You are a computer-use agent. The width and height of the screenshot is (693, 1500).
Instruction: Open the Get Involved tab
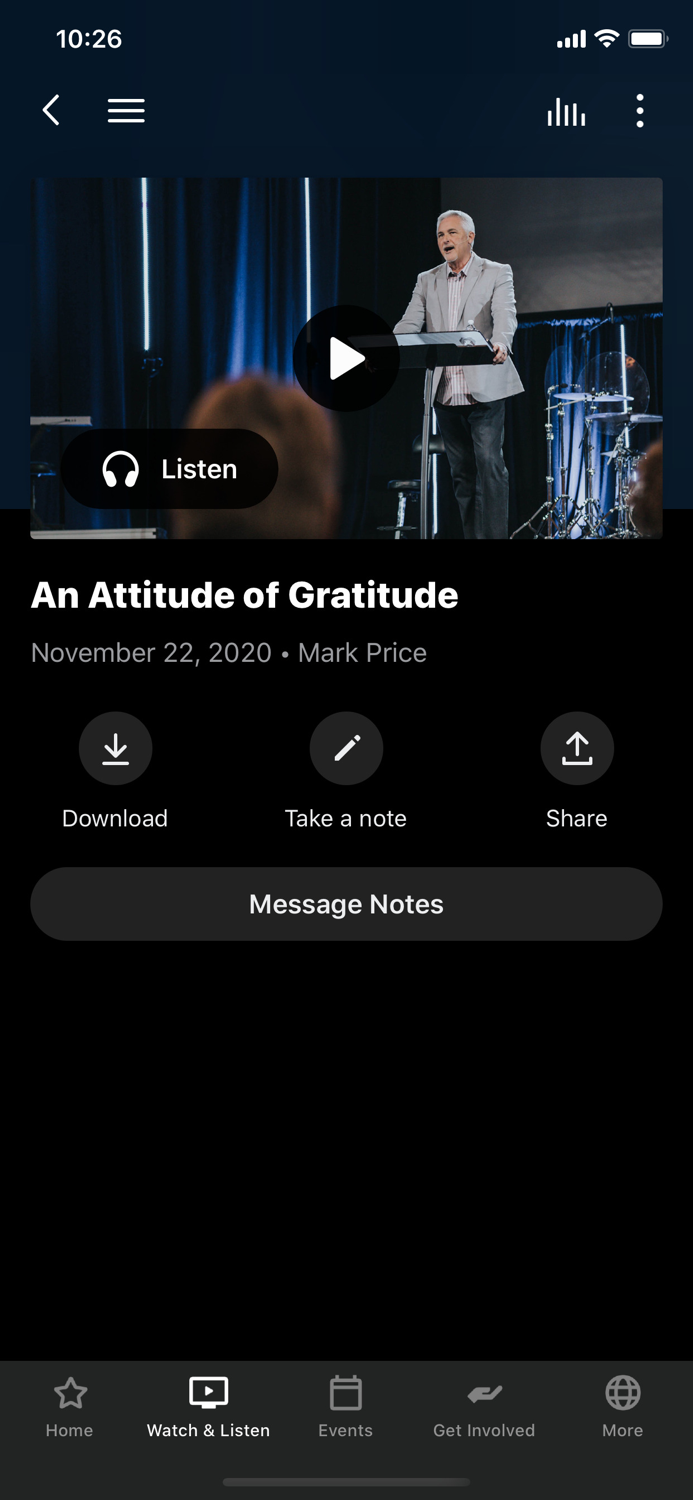point(484,1406)
